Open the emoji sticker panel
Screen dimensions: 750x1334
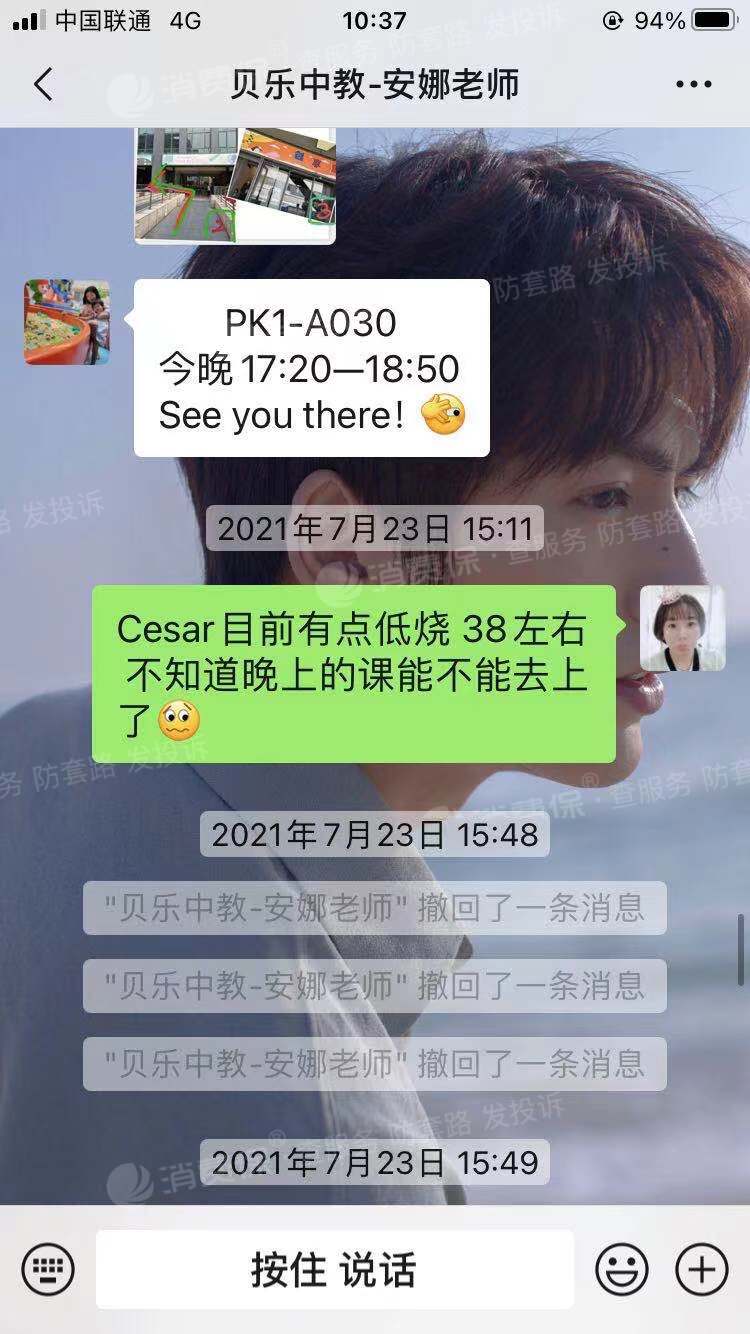coord(621,1270)
